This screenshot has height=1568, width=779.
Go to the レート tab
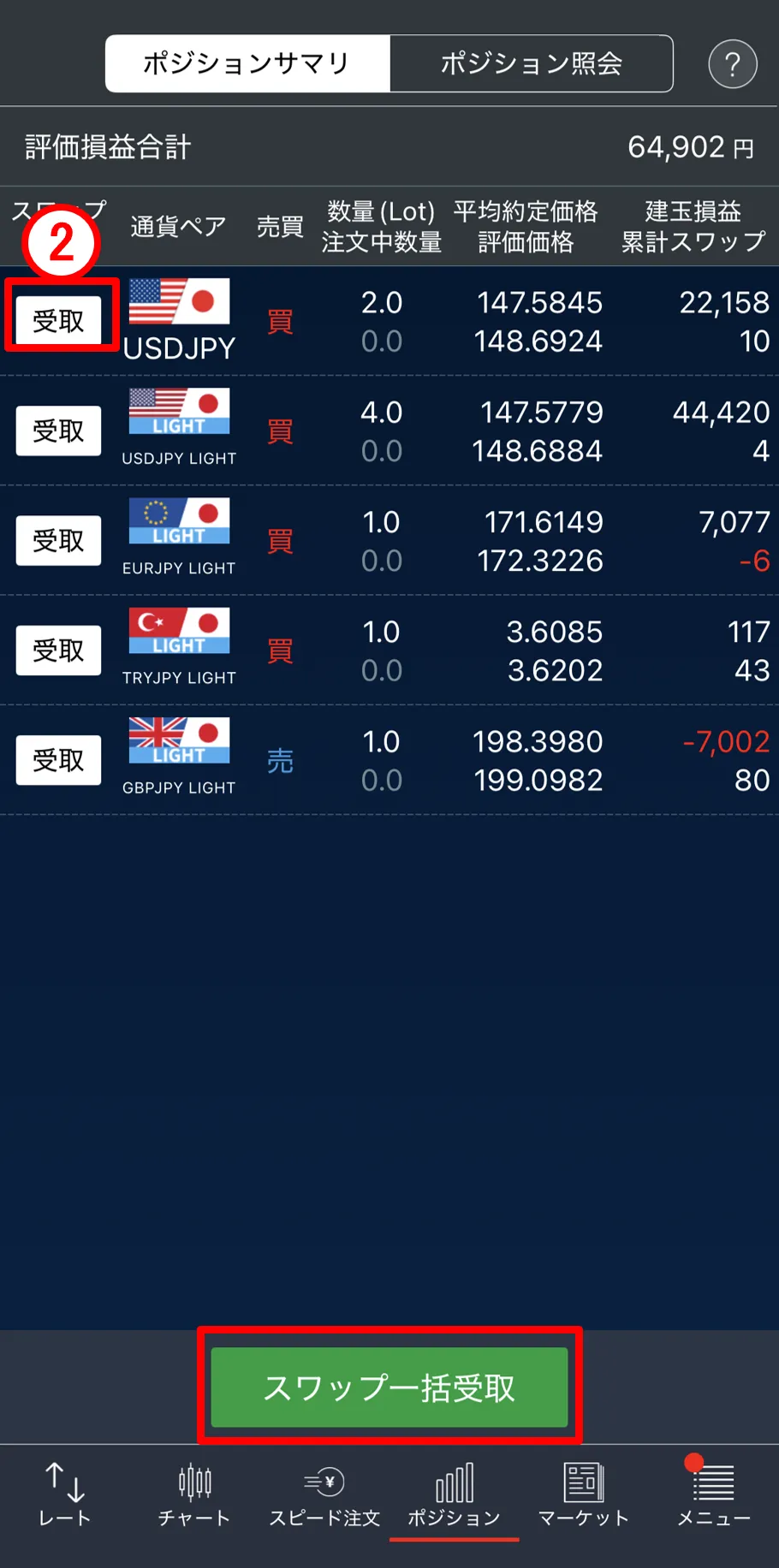pyautogui.click(x=65, y=1495)
